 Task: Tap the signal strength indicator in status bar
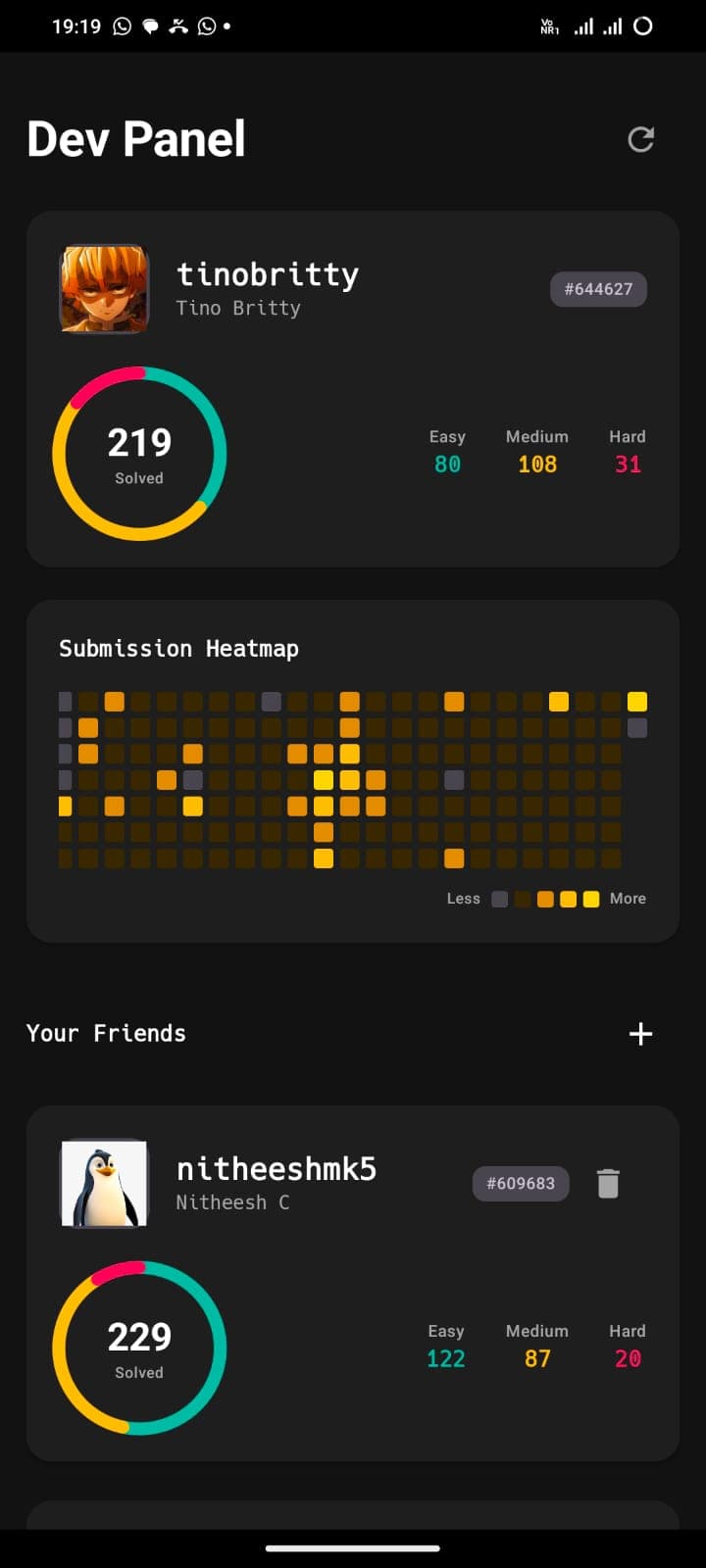coord(584,26)
